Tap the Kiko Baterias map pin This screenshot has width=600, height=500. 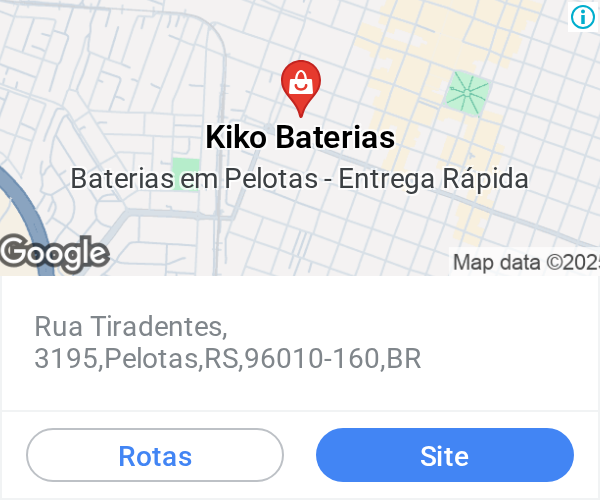click(301, 88)
